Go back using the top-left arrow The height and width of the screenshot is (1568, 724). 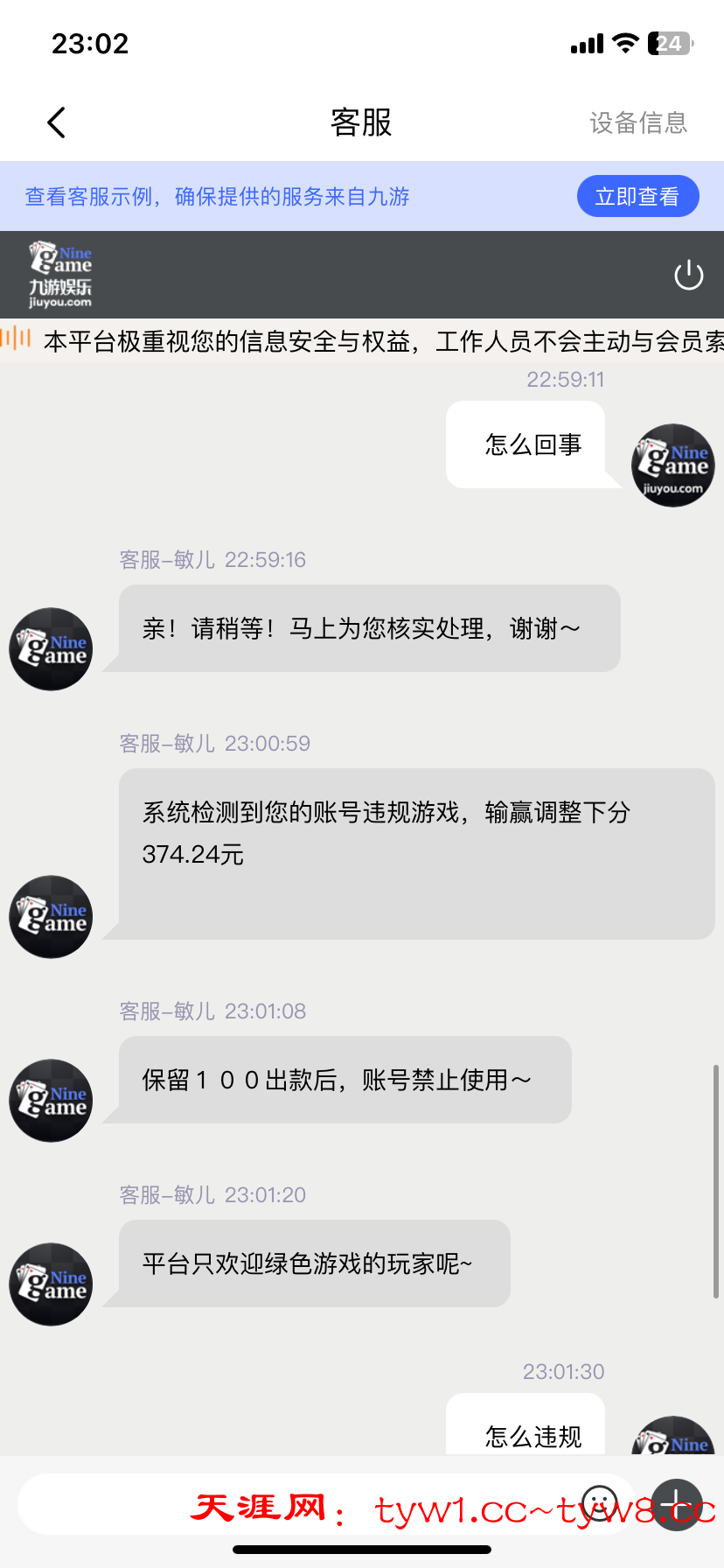click(57, 122)
